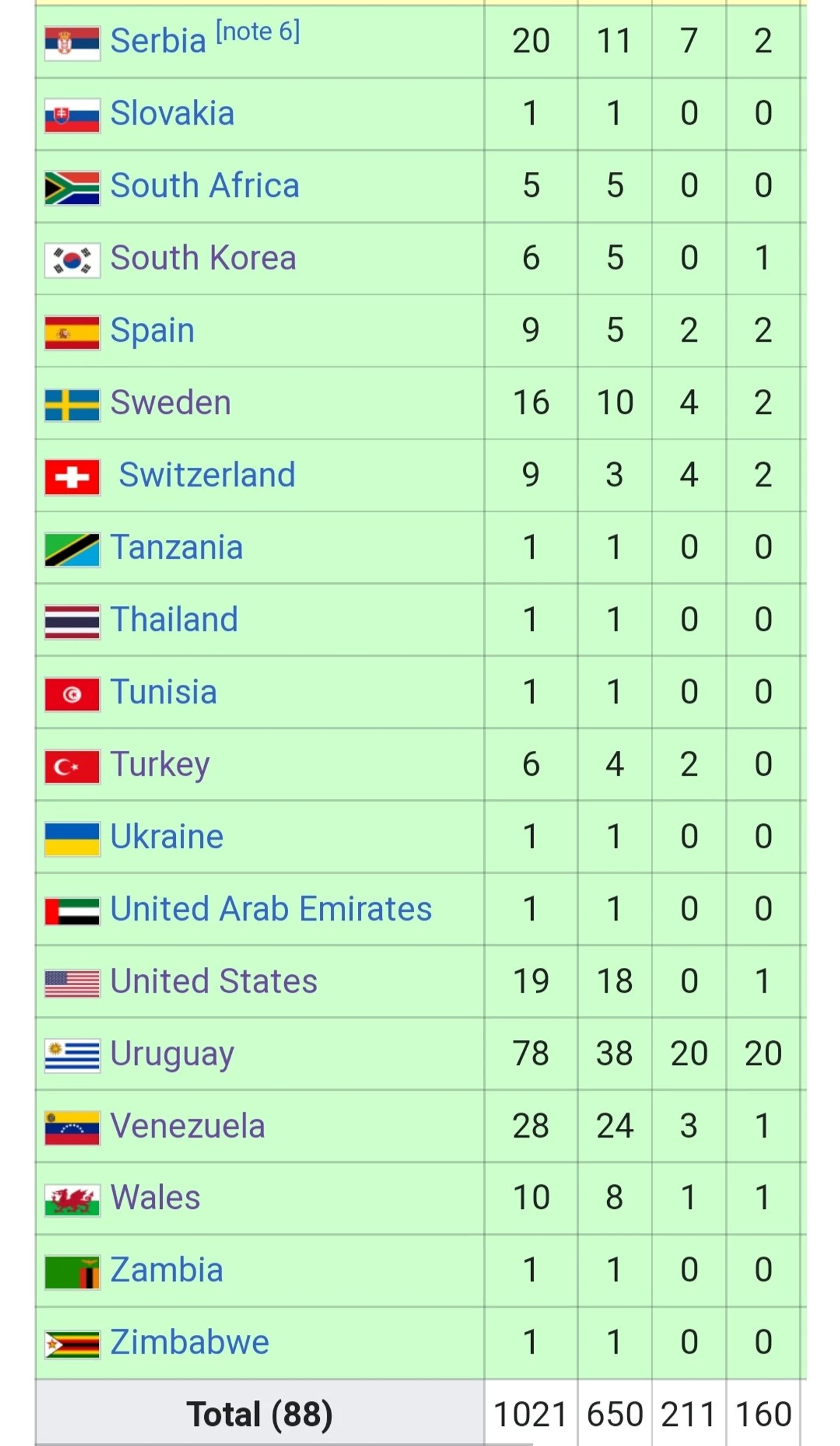Select the Venezuela link

point(187,1127)
